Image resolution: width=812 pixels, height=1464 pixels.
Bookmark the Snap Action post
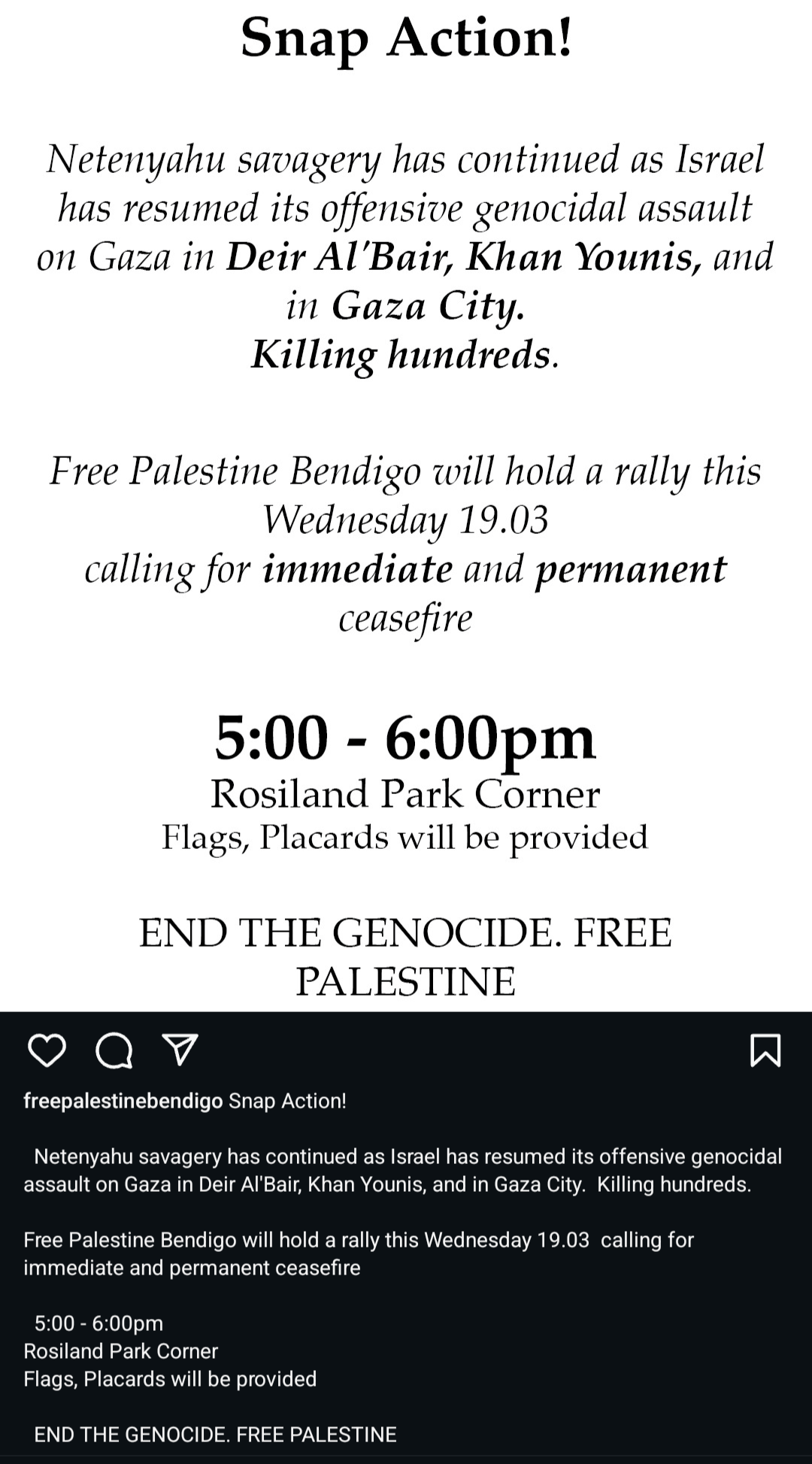point(765,1050)
